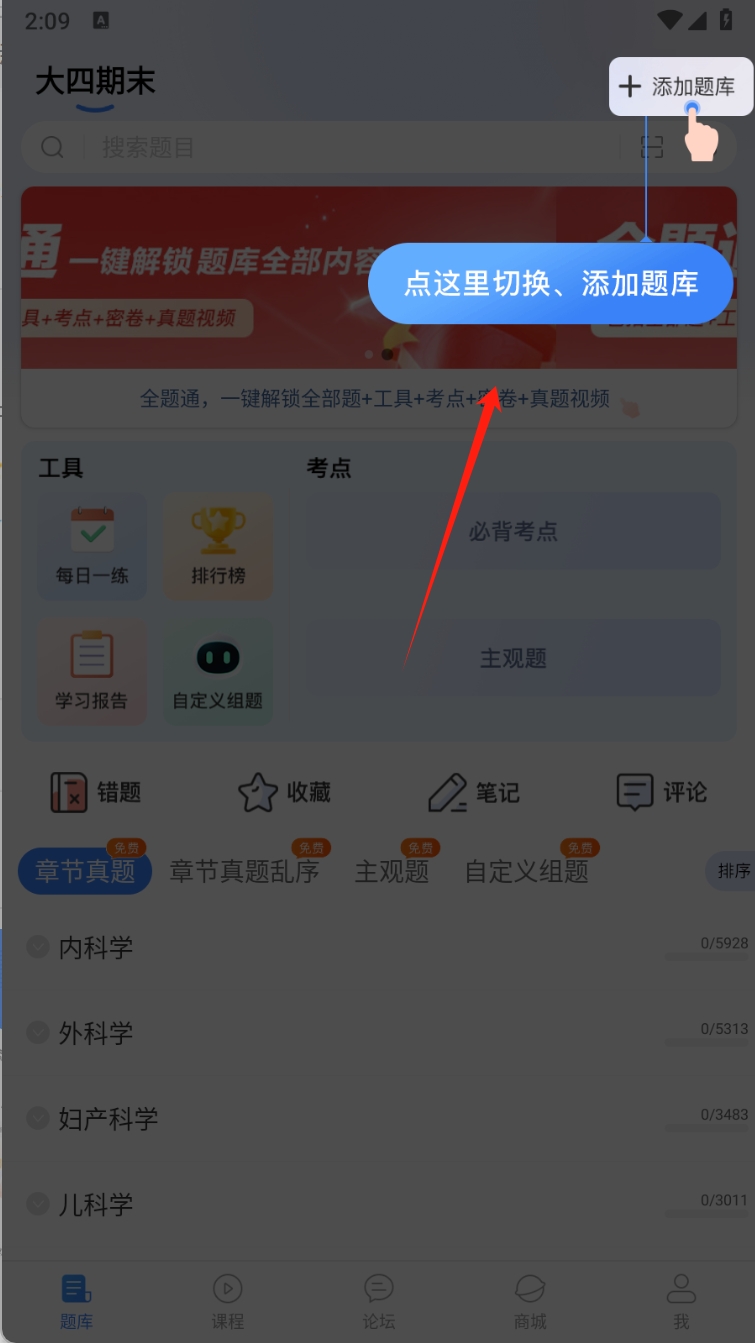Viewport: 755px width, 1343px height.
Task: View 学习报告
Action: [x=92, y=672]
